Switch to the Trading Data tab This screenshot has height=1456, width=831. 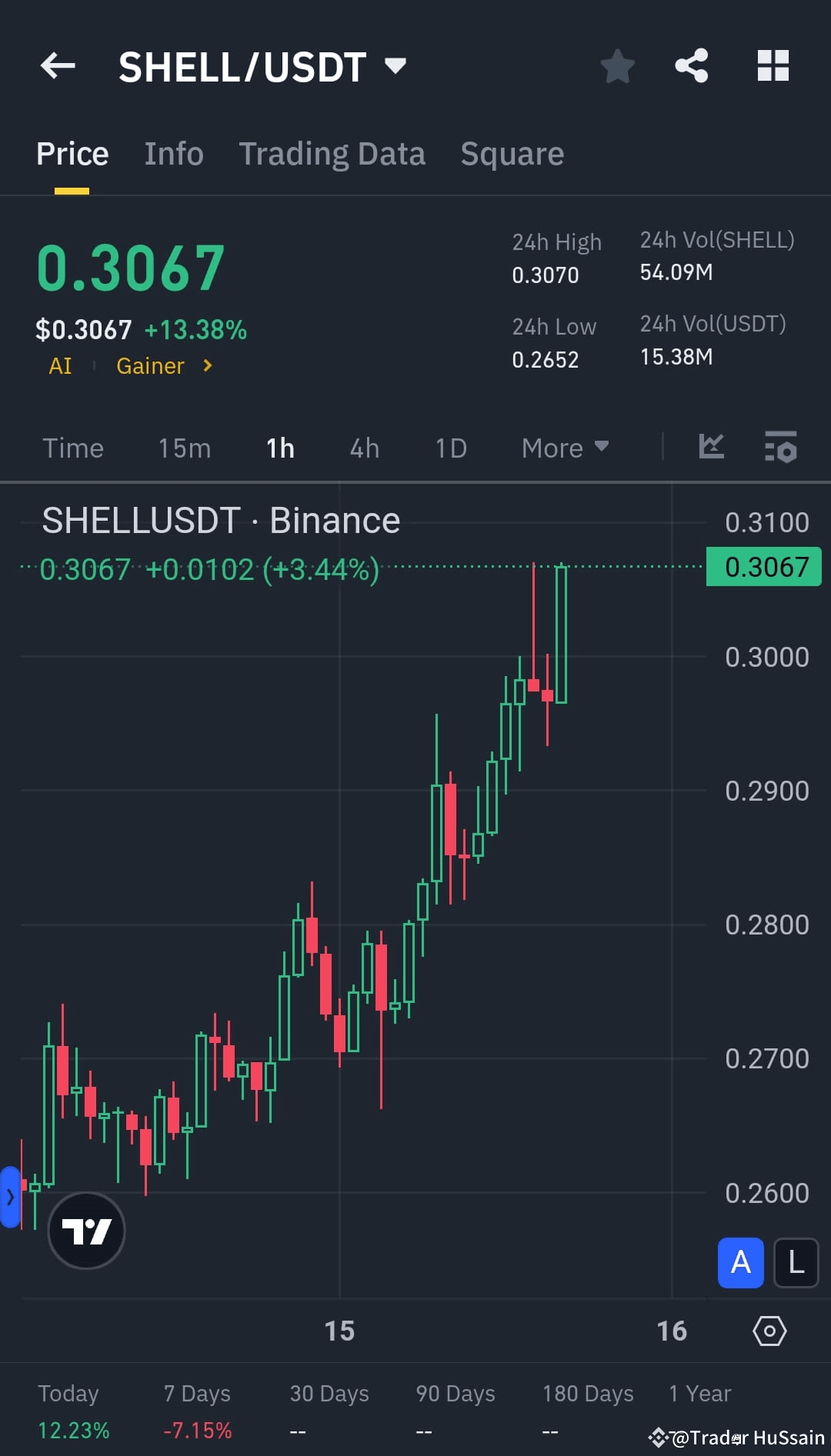coord(332,153)
